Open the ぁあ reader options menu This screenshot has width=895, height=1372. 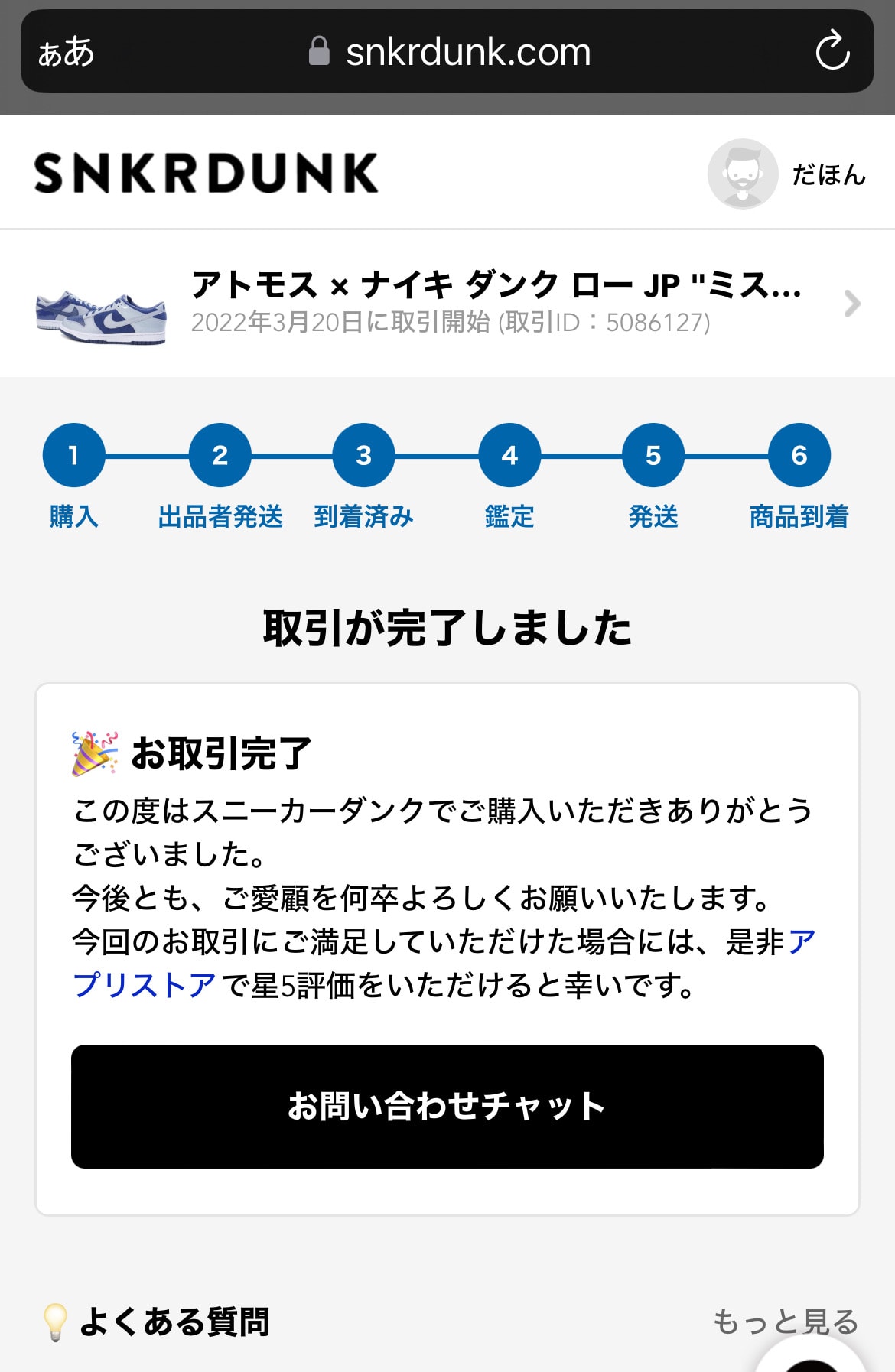pyautogui.click(x=66, y=52)
